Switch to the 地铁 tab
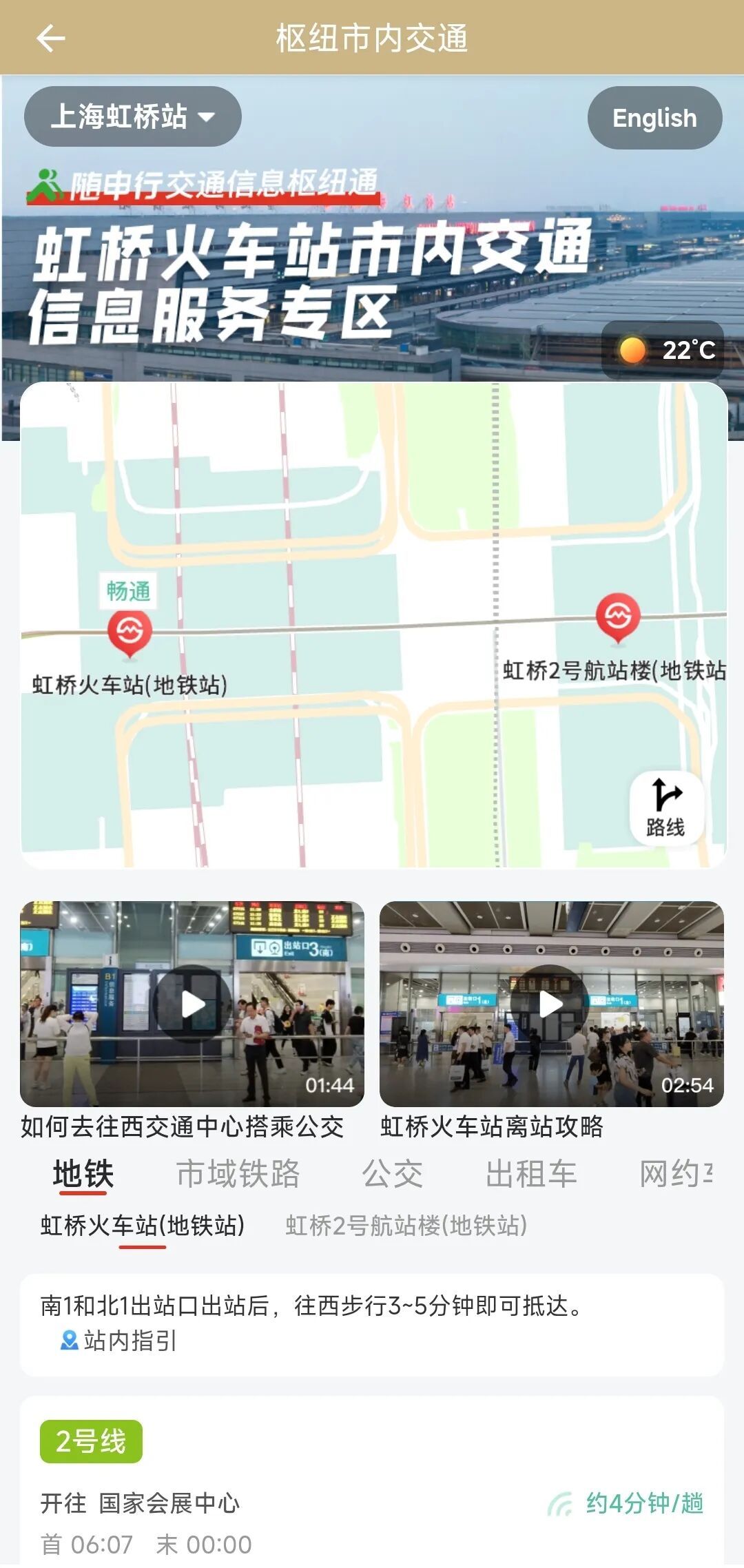Viewport: 744px width, 1568px height. (83, 1174)
